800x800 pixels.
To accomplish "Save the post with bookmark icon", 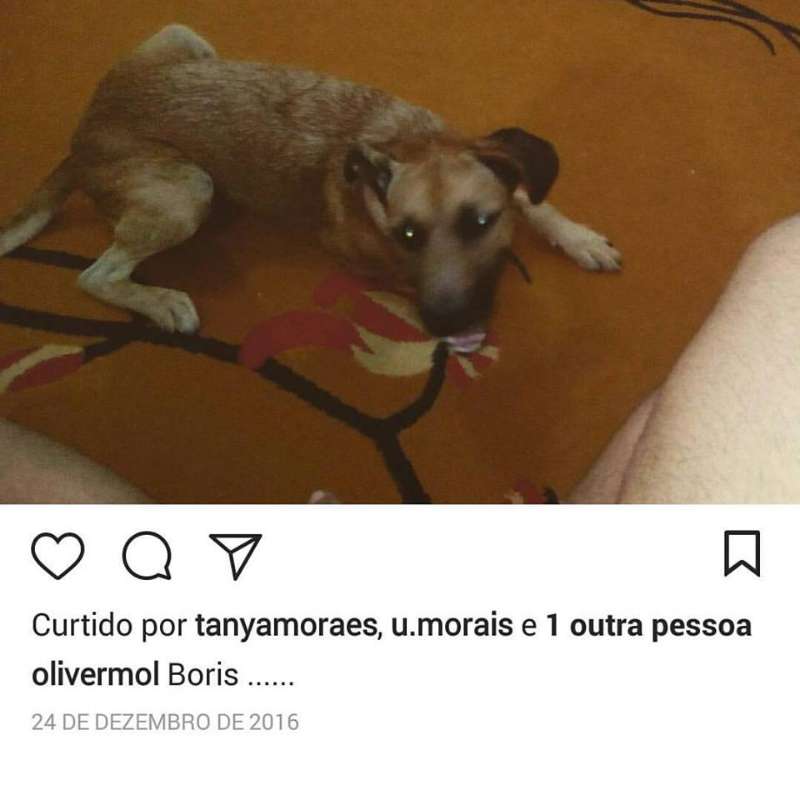I will point(741,554).
